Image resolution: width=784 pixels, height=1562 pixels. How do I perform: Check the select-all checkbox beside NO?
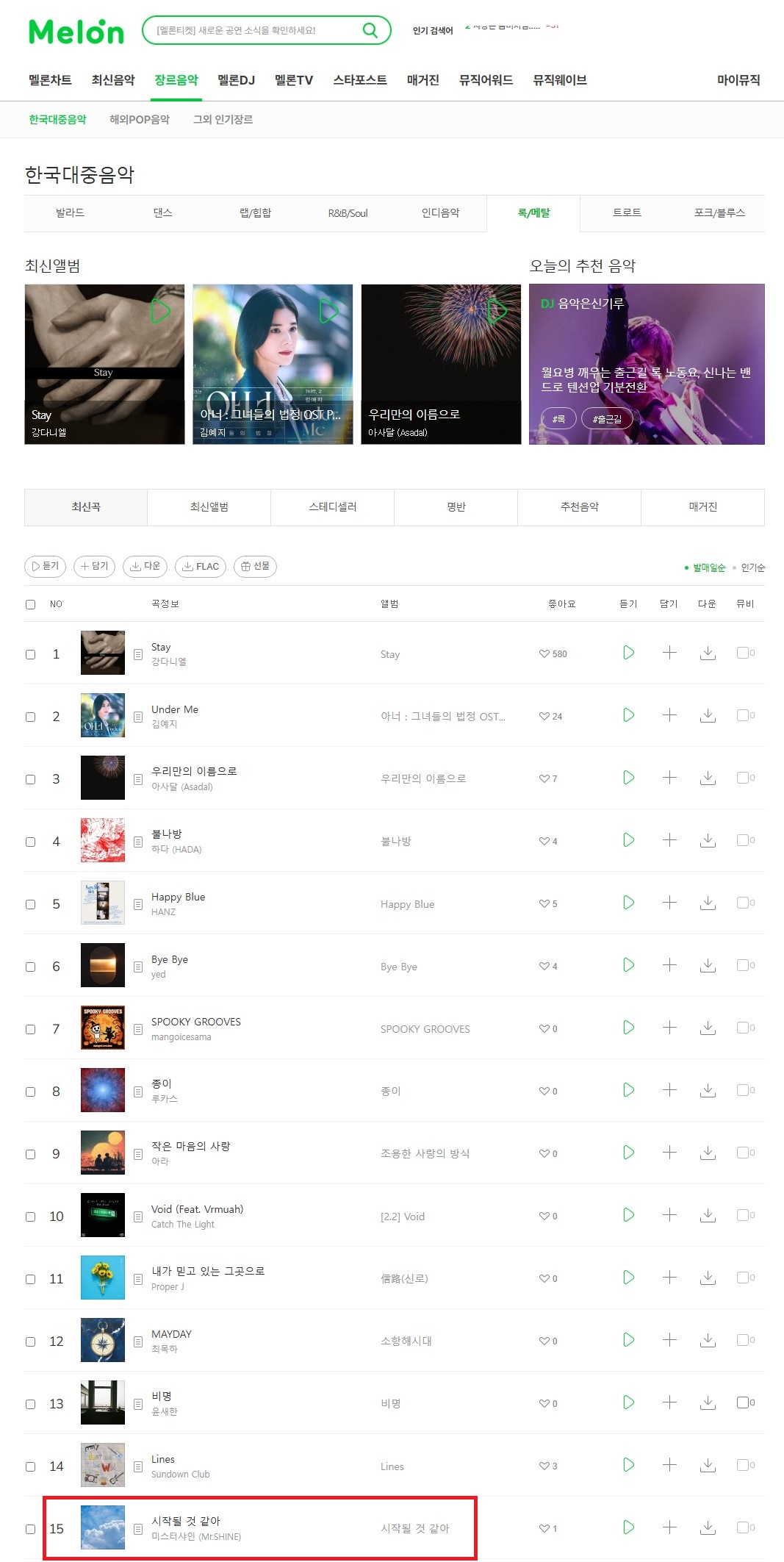[31, 604]
